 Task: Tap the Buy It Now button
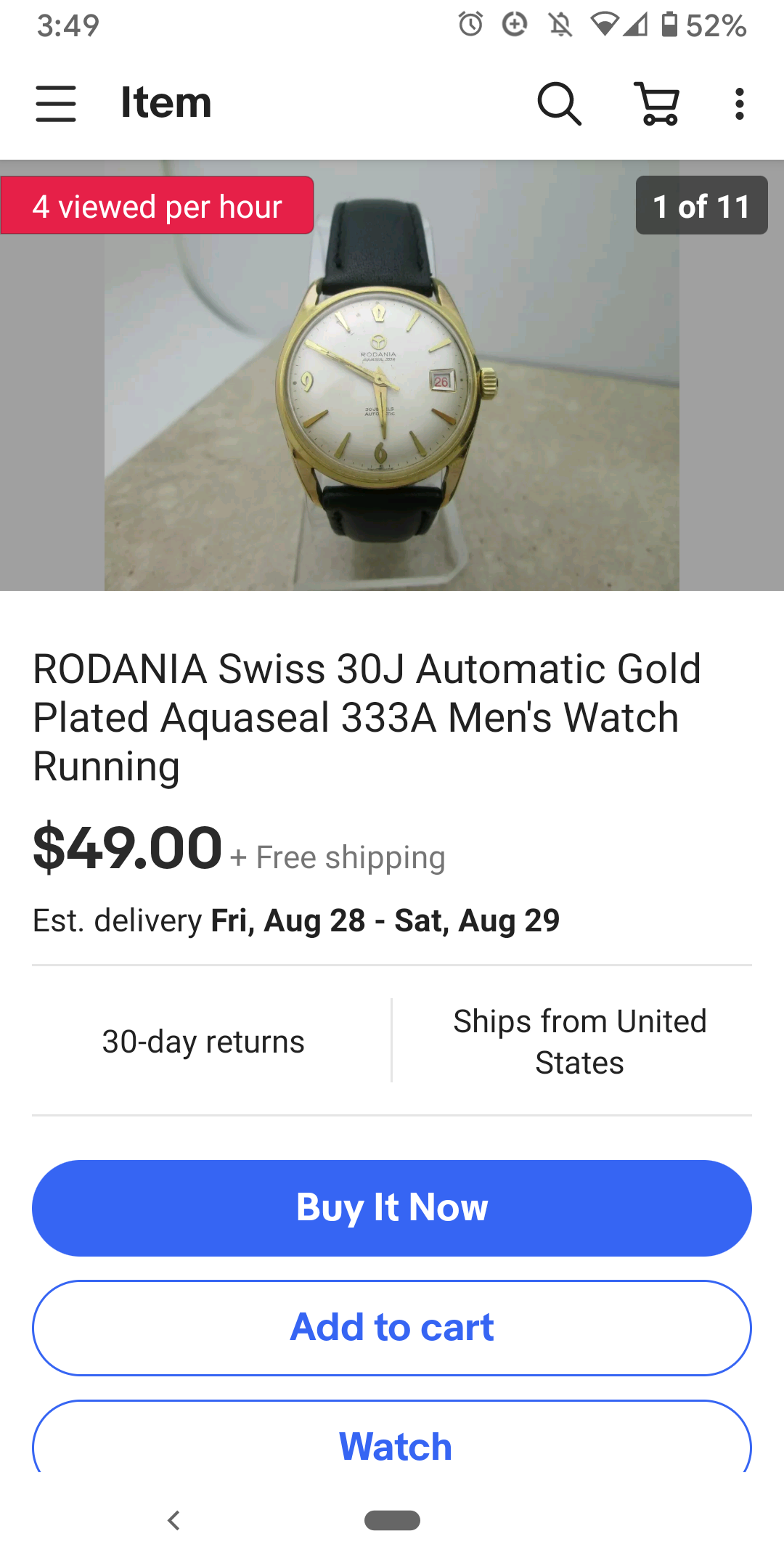[392, 1208]
